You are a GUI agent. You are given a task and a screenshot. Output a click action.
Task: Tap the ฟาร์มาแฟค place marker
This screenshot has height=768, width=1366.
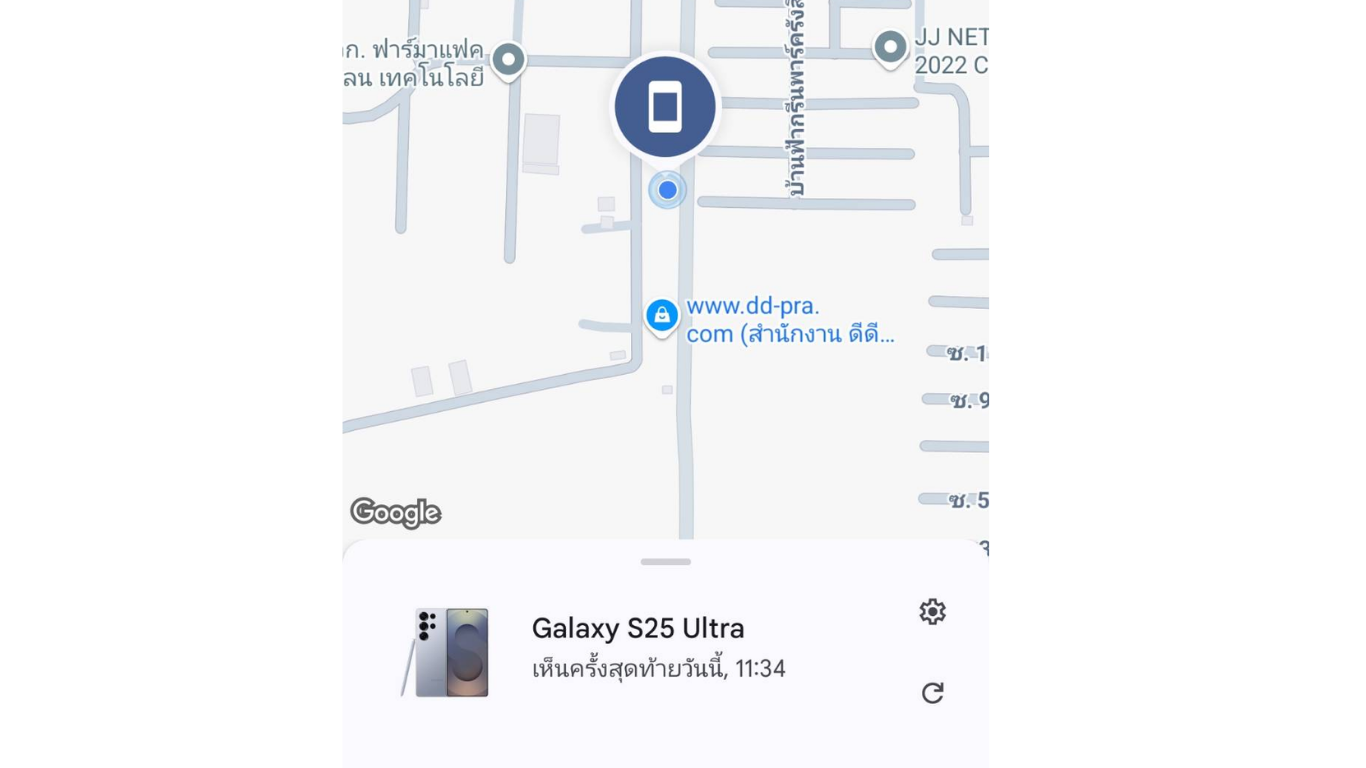tap(509, 59)
